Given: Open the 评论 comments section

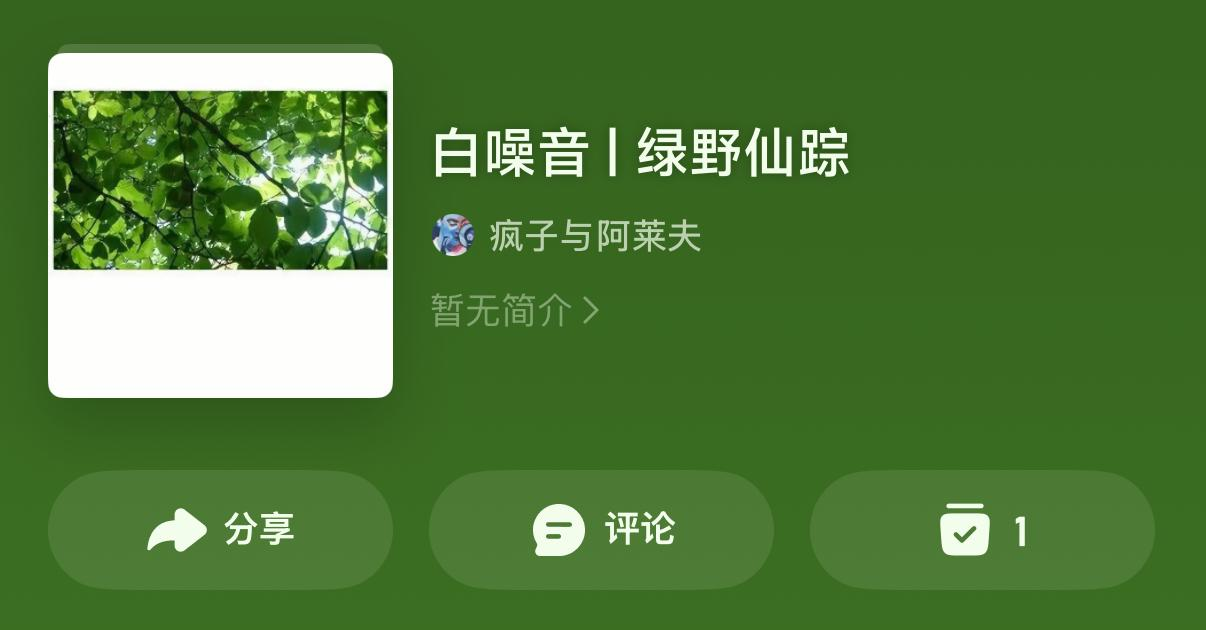Looking at the screenshot, I should pos(601,530).
